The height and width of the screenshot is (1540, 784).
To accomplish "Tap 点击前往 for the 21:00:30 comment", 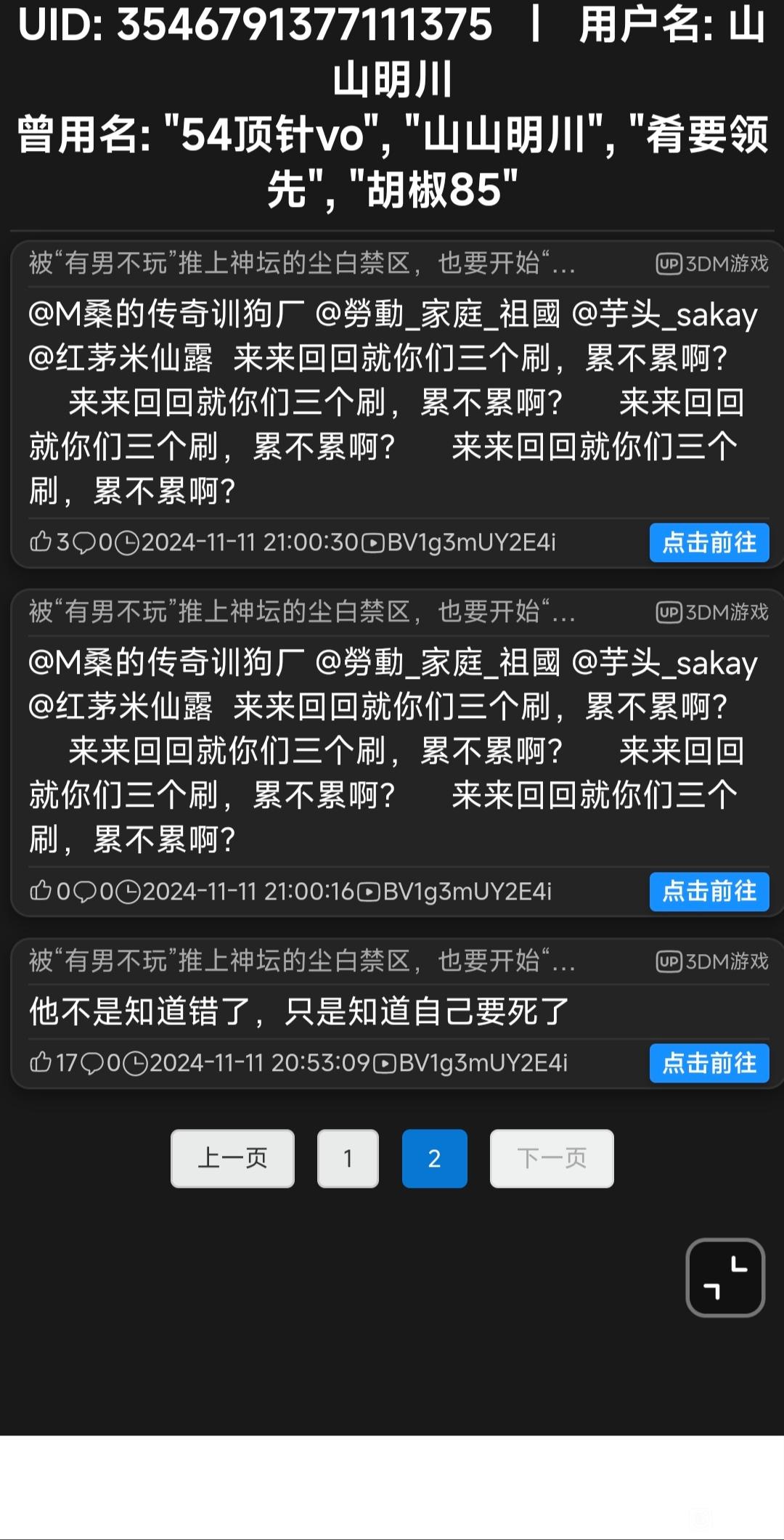I will pos(709,542).
